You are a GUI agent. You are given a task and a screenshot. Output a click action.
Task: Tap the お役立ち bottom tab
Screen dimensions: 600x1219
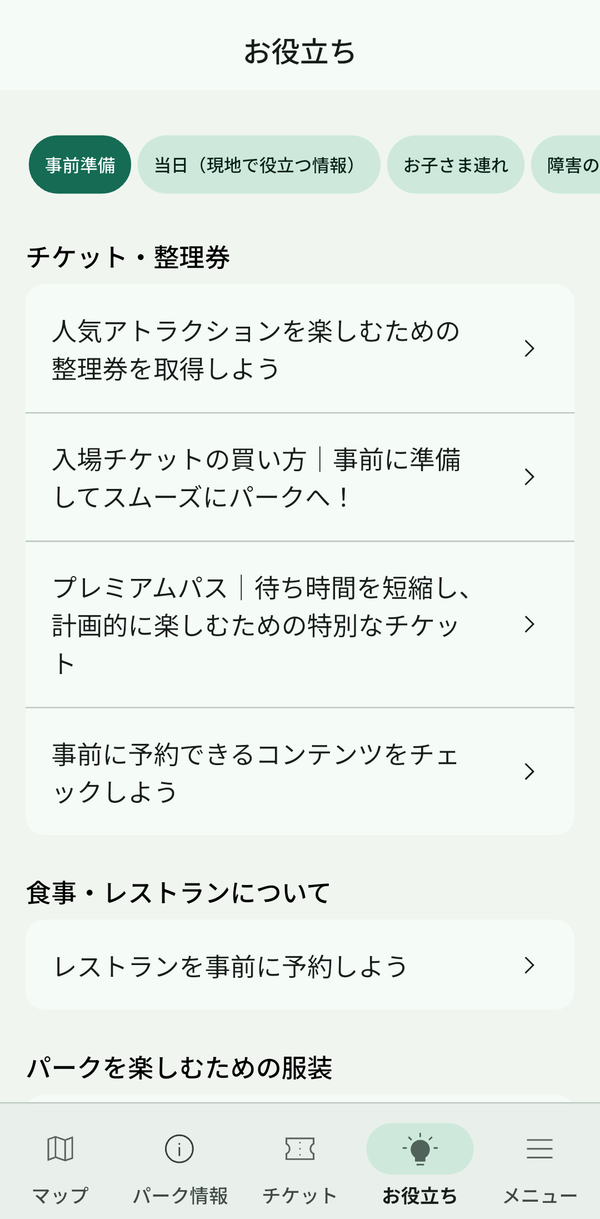click(x=420, y=1166)
